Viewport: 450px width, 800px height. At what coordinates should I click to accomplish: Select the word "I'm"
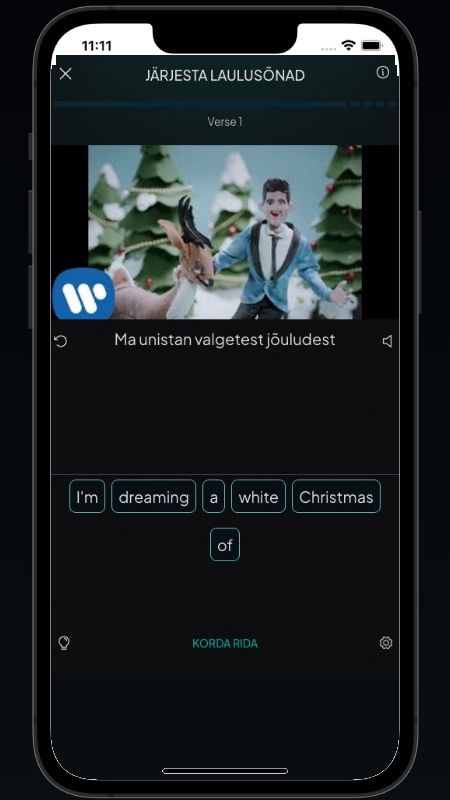(x=87, y=496)
